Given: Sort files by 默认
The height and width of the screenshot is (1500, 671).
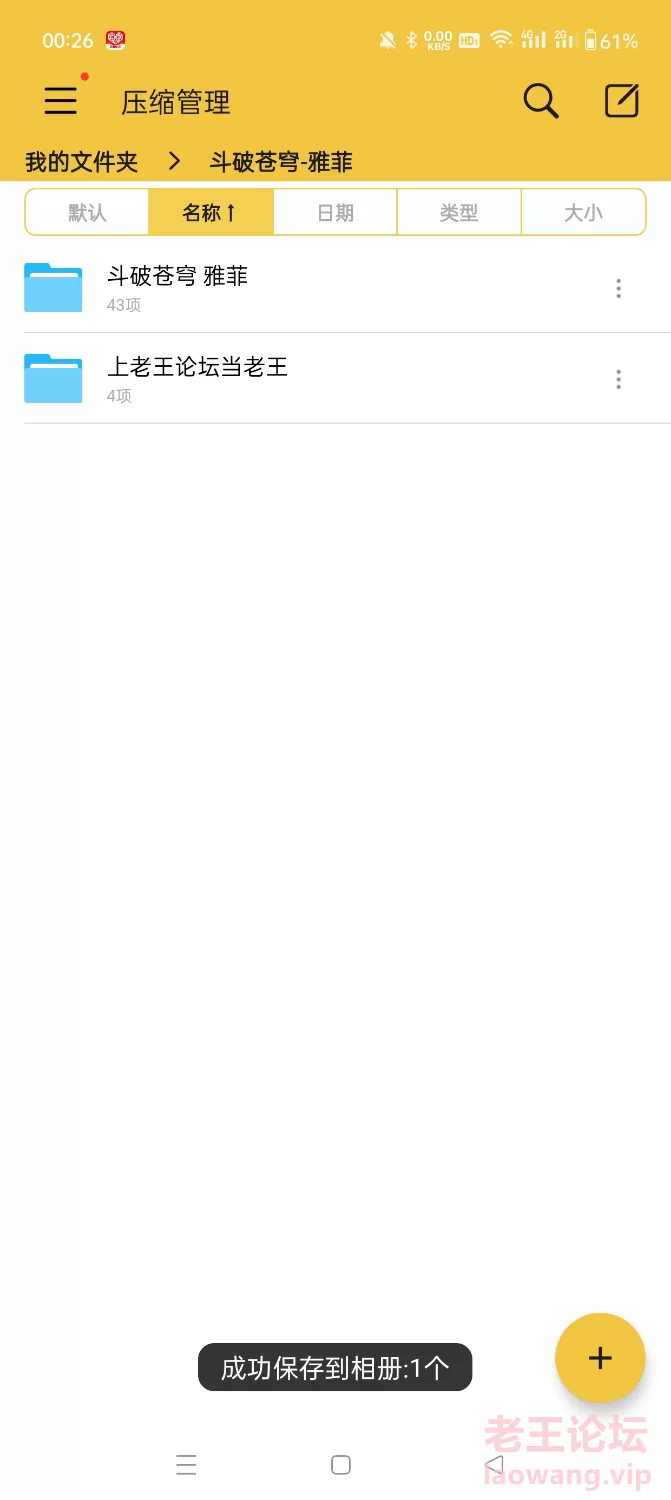Looking at the screenshot, I should (x=87, y=212).
